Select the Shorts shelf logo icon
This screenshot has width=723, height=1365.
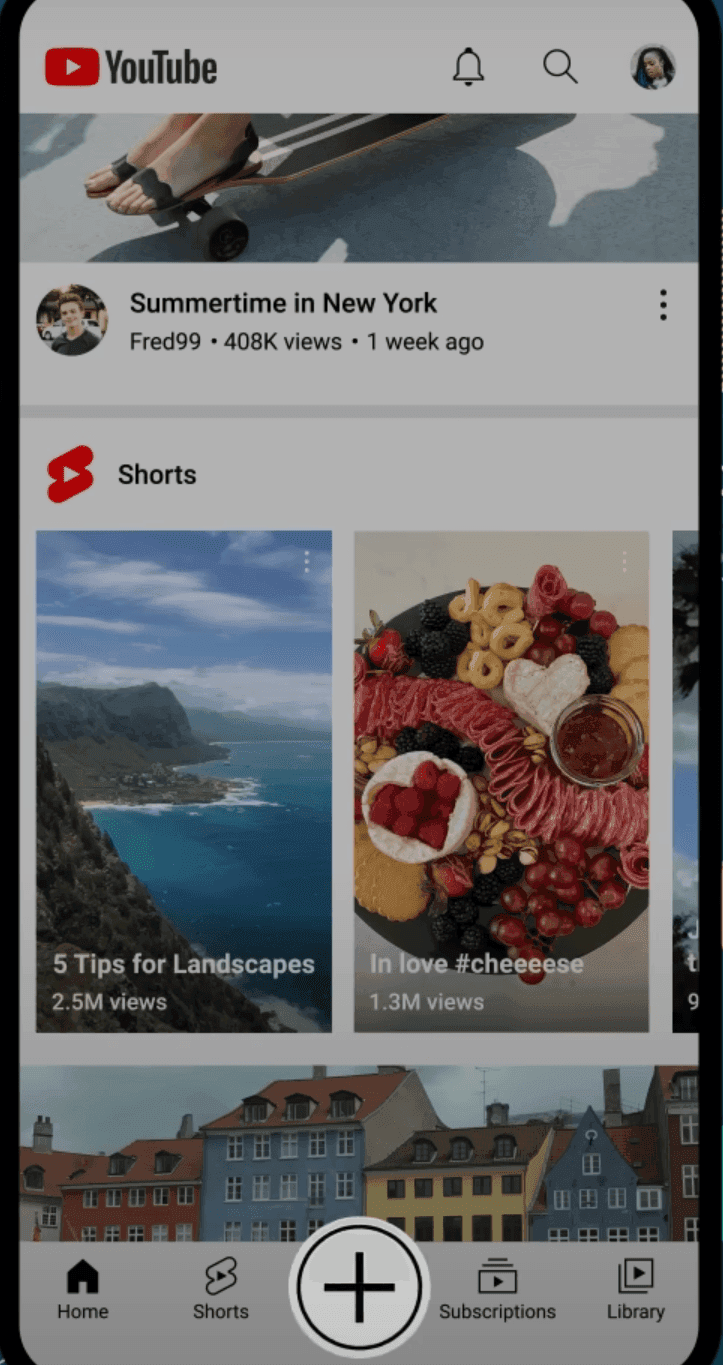tap(71, 473)
